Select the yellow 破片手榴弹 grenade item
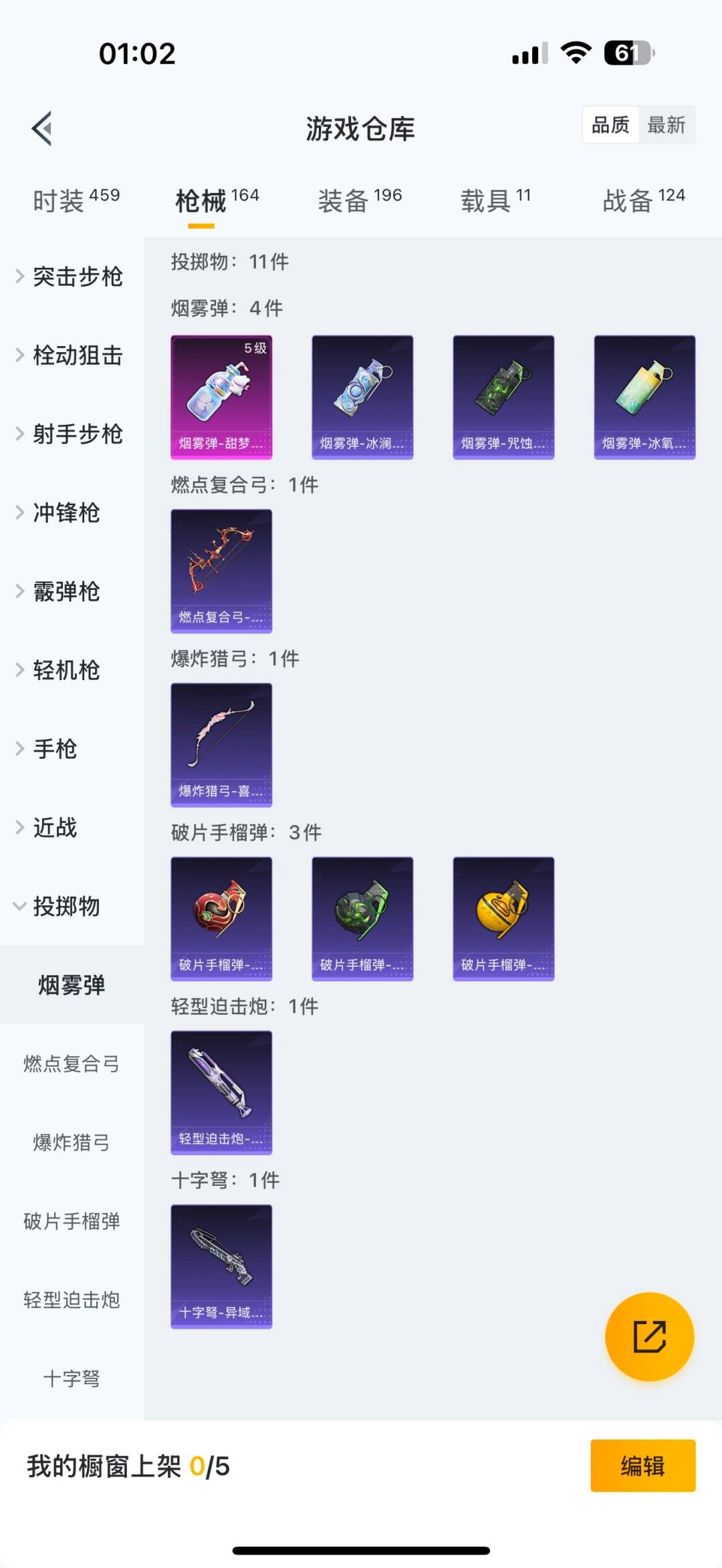This screenshot has height=1568, width=722. [x=503, y=917]
